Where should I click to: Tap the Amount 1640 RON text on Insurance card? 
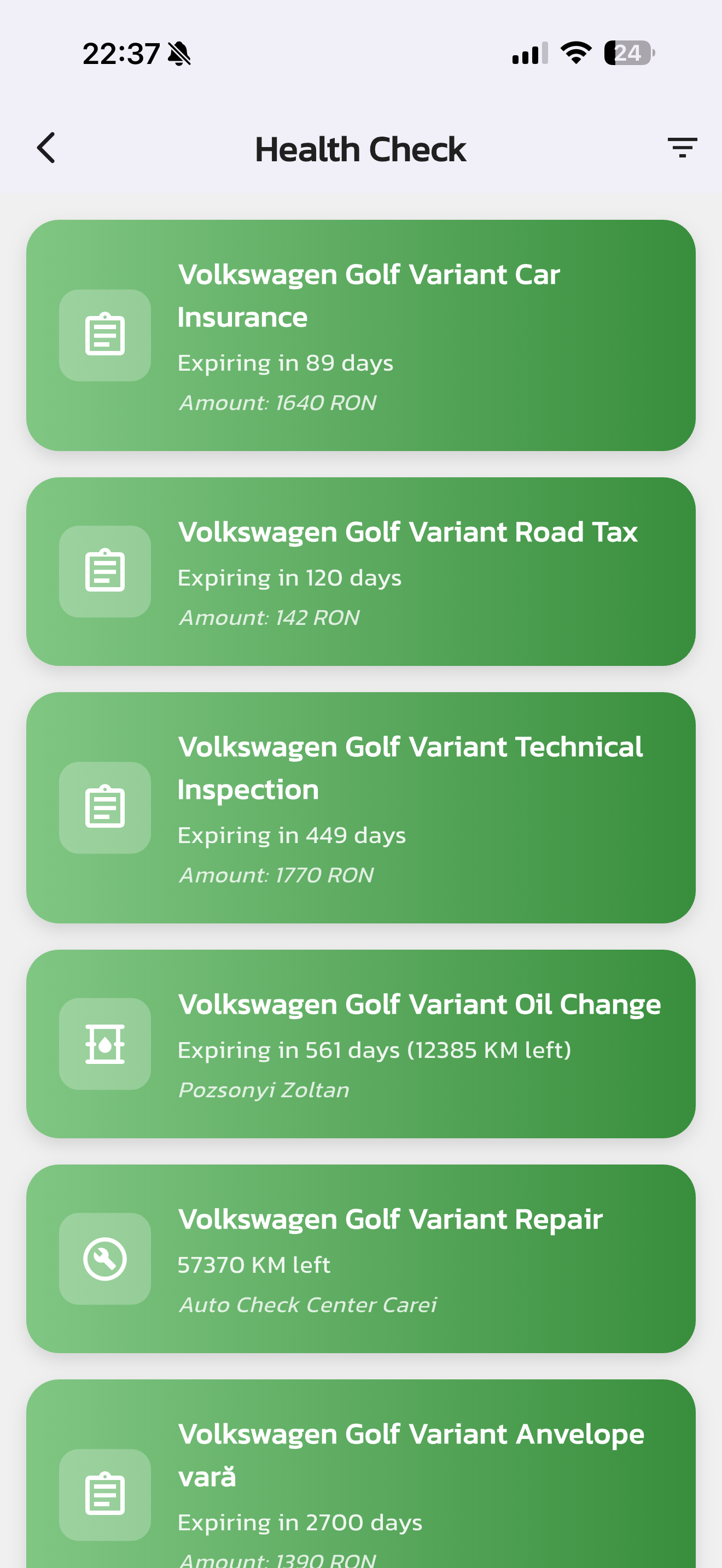tap(277, 402)
